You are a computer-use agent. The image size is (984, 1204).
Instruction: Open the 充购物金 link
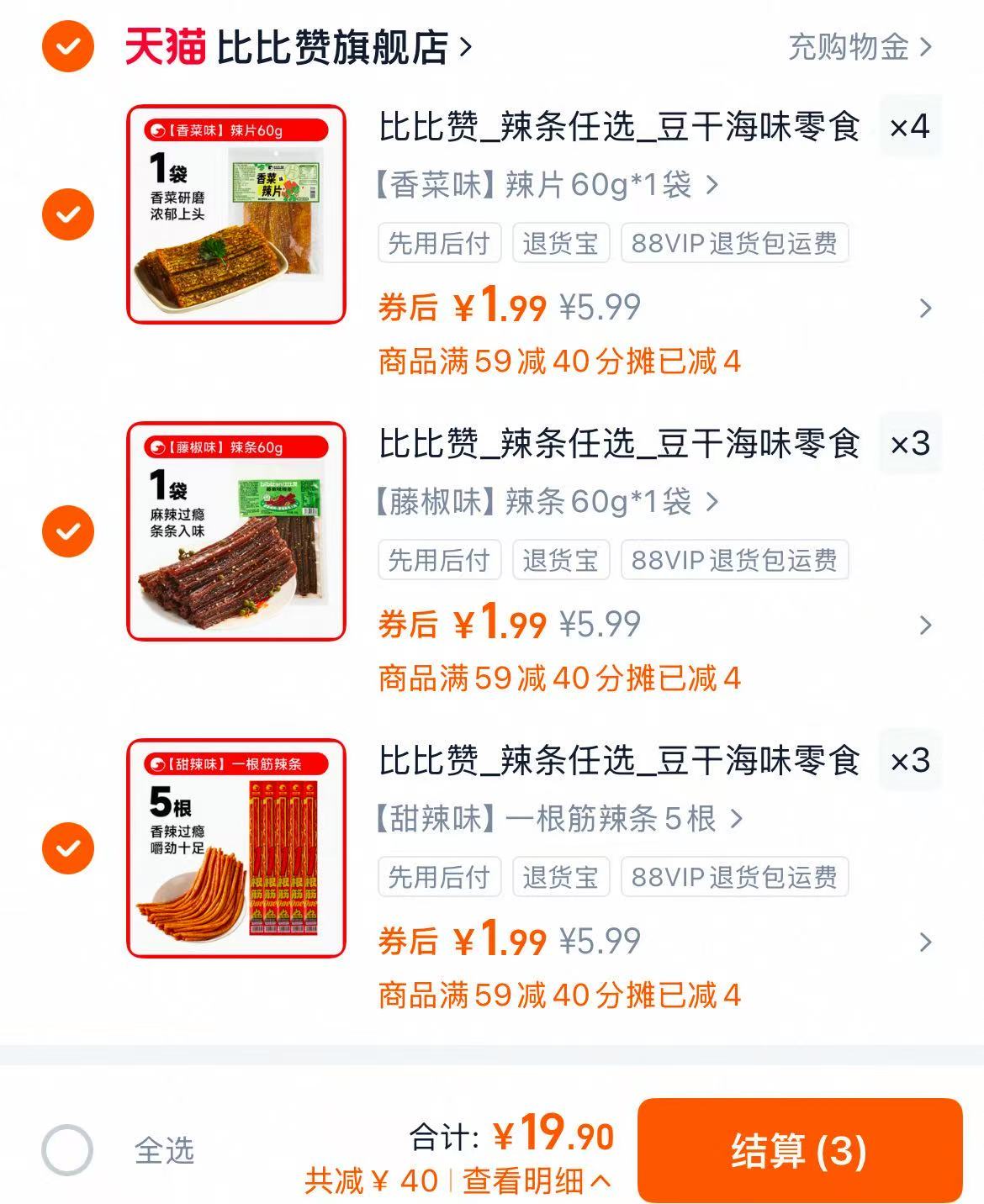pos(851,50)
